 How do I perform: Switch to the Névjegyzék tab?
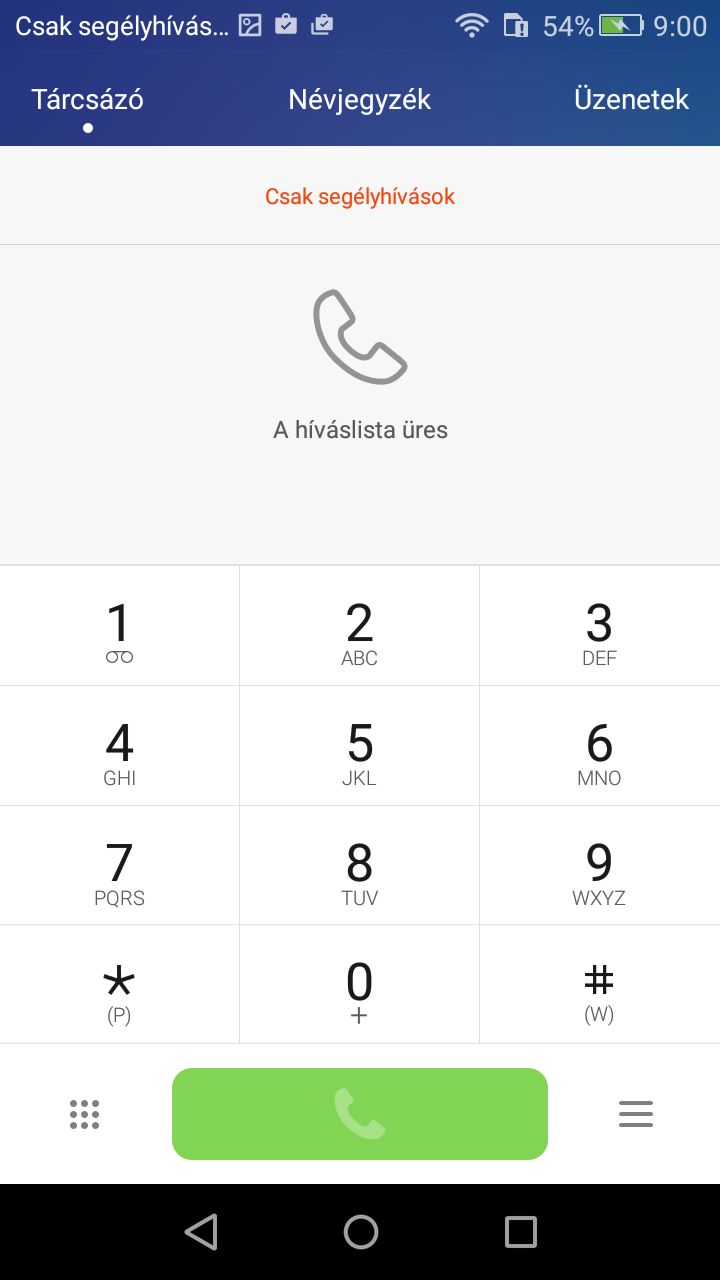click(359, 100)
